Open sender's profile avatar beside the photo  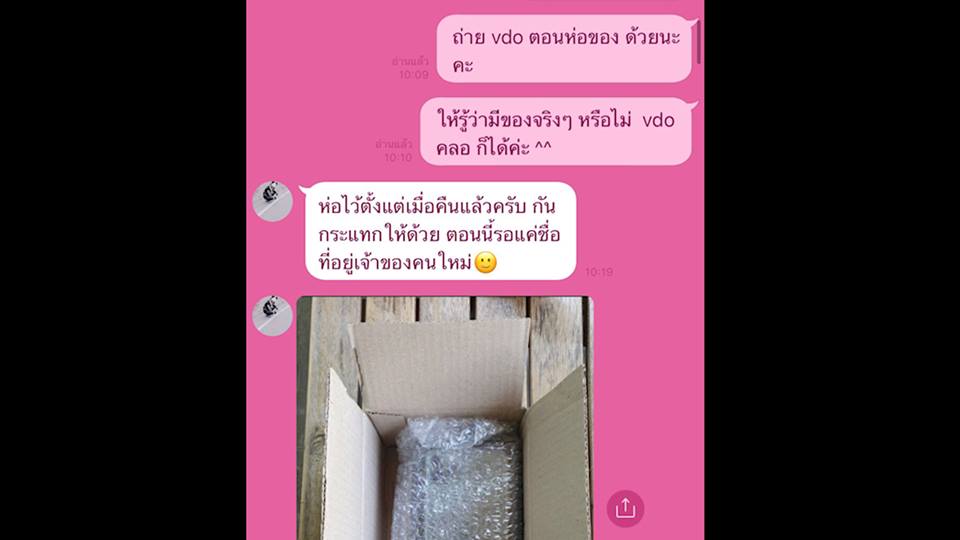pos(272,315)
